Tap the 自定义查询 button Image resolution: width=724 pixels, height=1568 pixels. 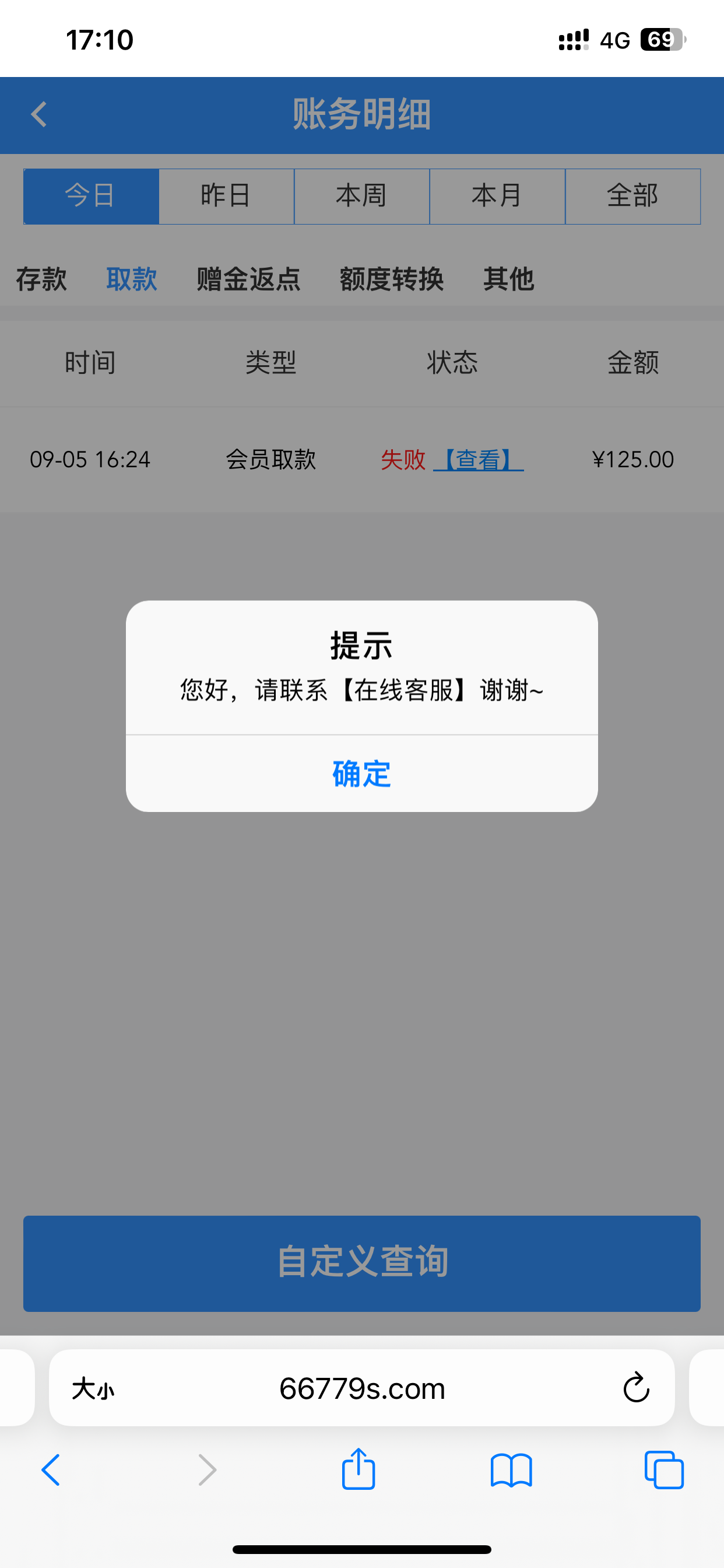(361, 1263)
